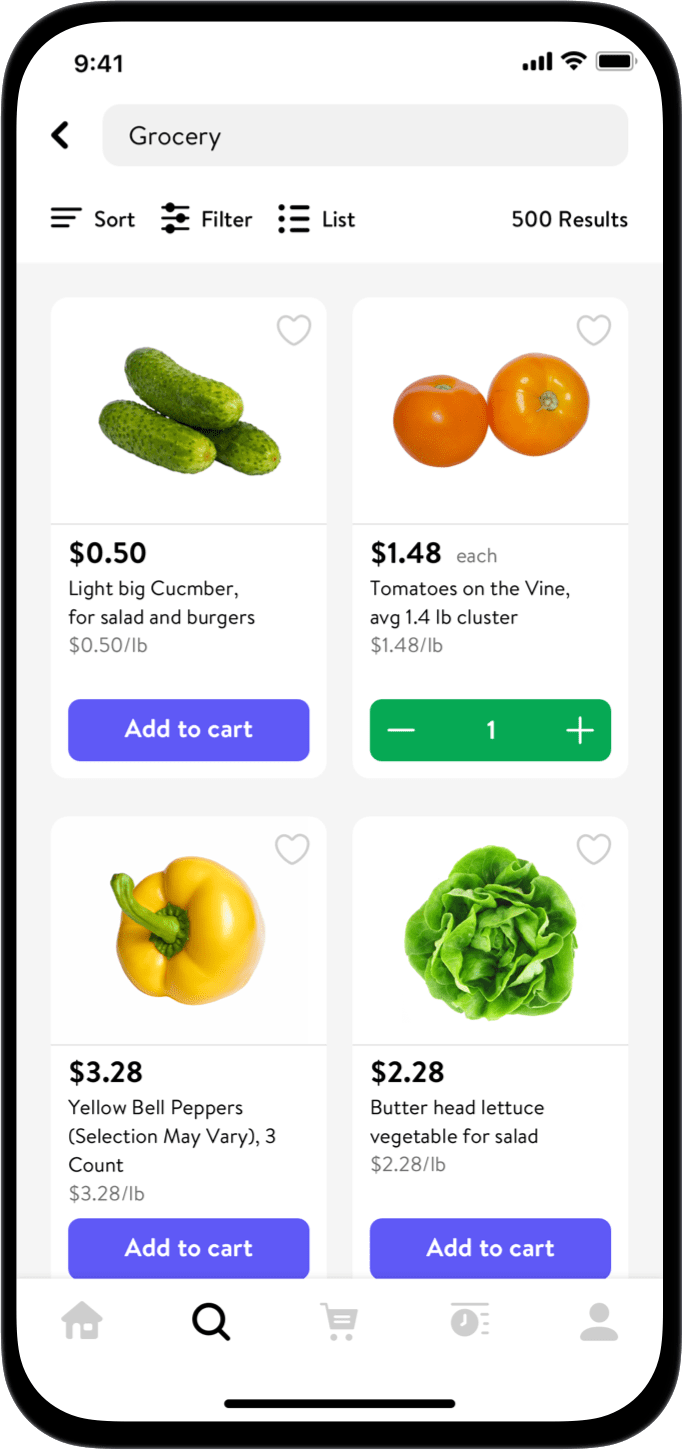
Task: Favorite the Butter head lettuce
Action: pyautogui.click(x=594, y=849)
